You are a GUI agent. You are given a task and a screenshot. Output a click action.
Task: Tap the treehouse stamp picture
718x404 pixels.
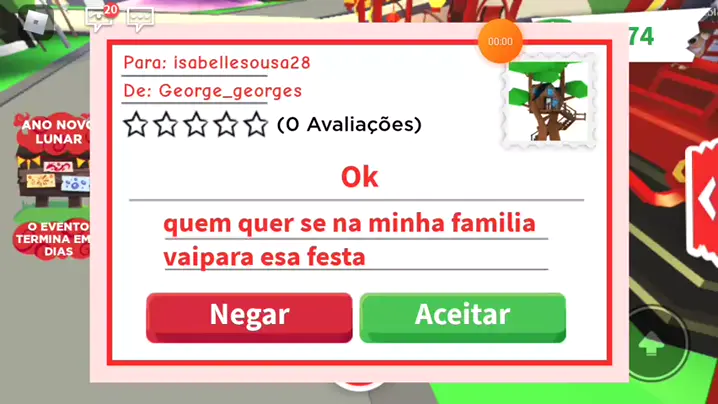546,100
